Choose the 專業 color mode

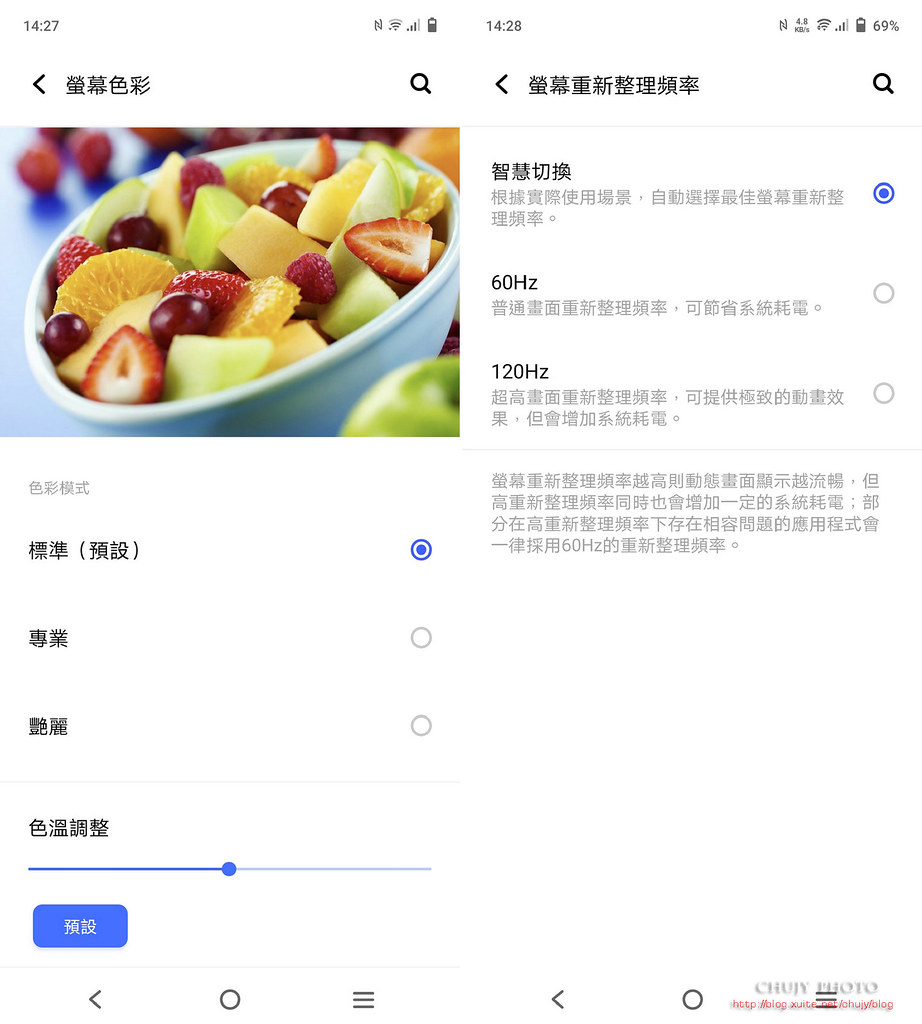pos(421,638)
